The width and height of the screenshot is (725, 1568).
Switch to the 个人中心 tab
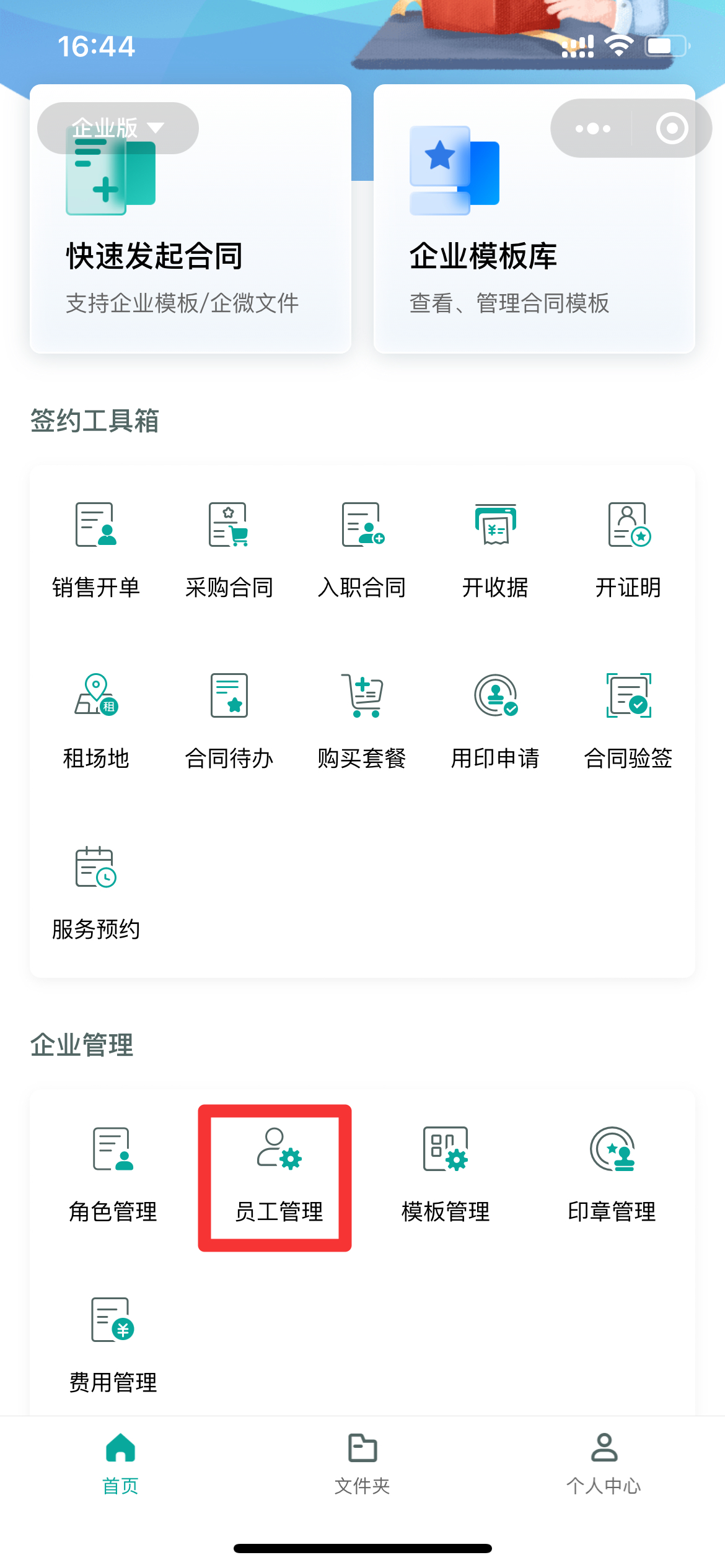click(604, 1464)
